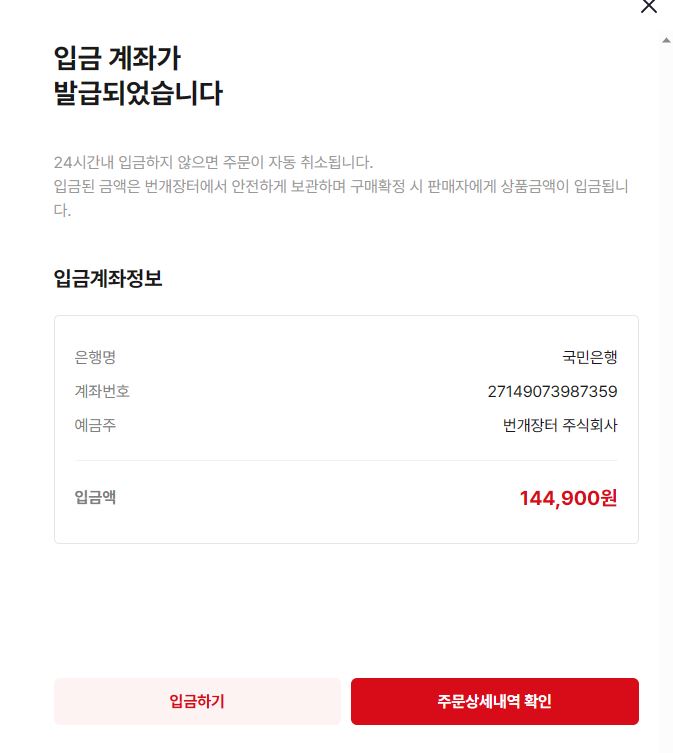This screenshot has width=673, height=753.
Task: Open 주문상세내역 확인
Action: pyautogui.click(x=494, y=701)
